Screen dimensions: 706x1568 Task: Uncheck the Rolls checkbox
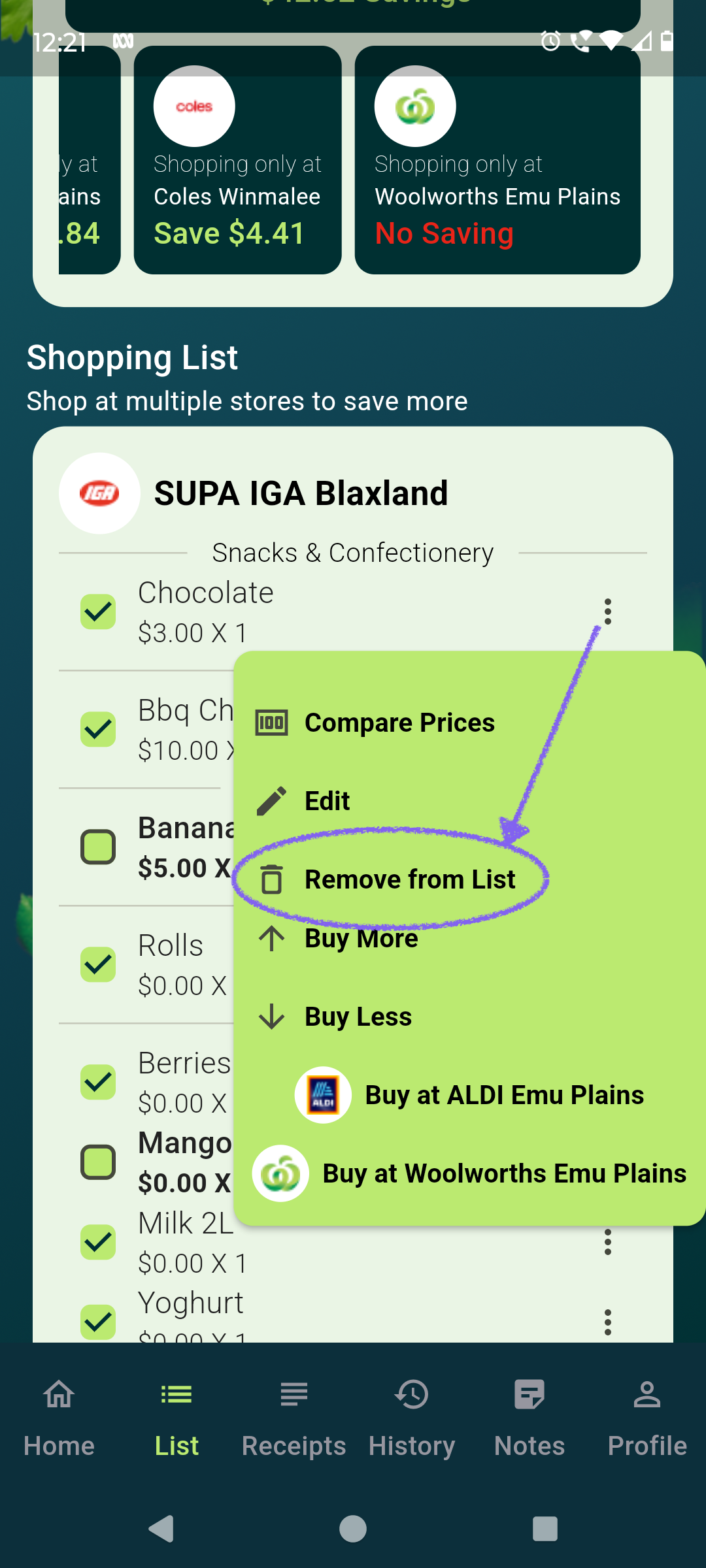click(98, 965)
